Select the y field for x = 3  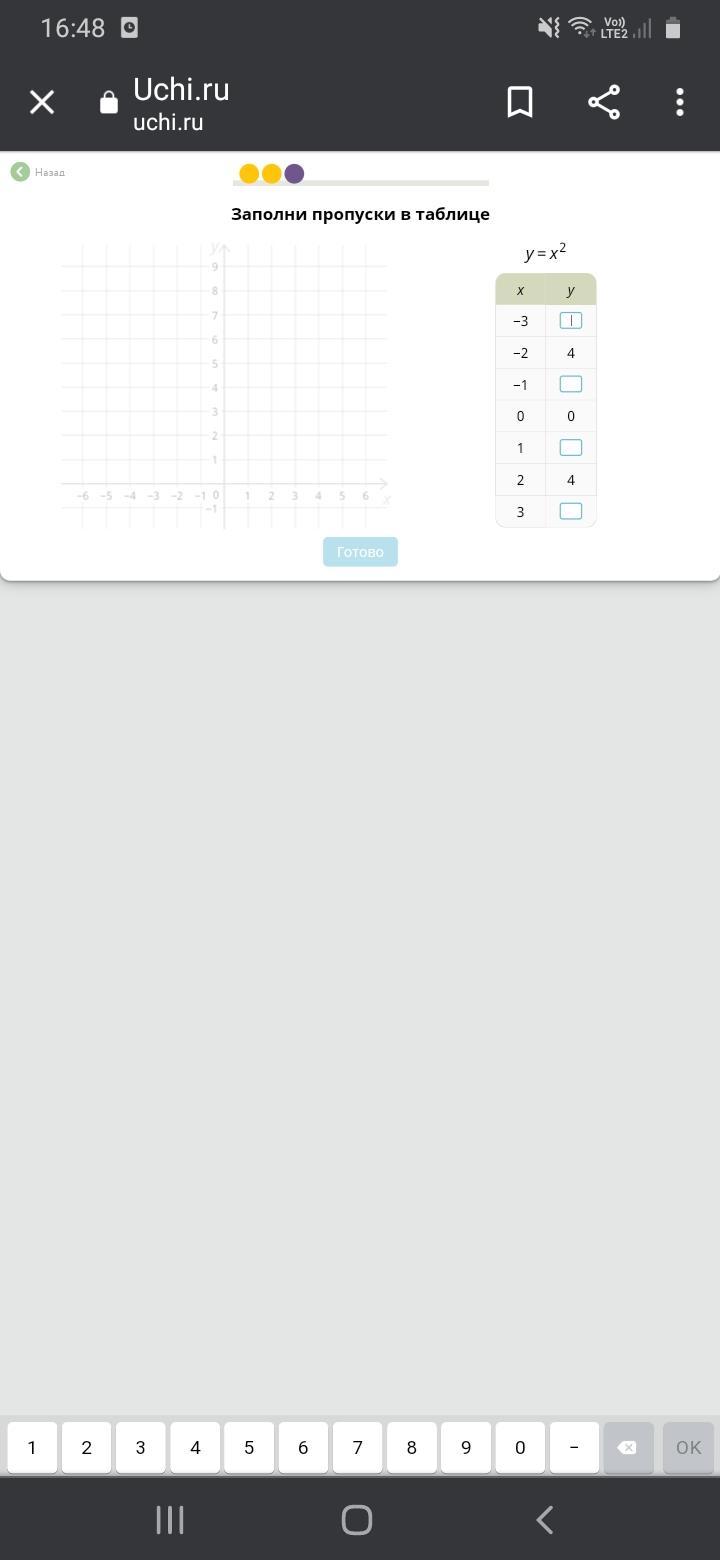tap(571, 511)
